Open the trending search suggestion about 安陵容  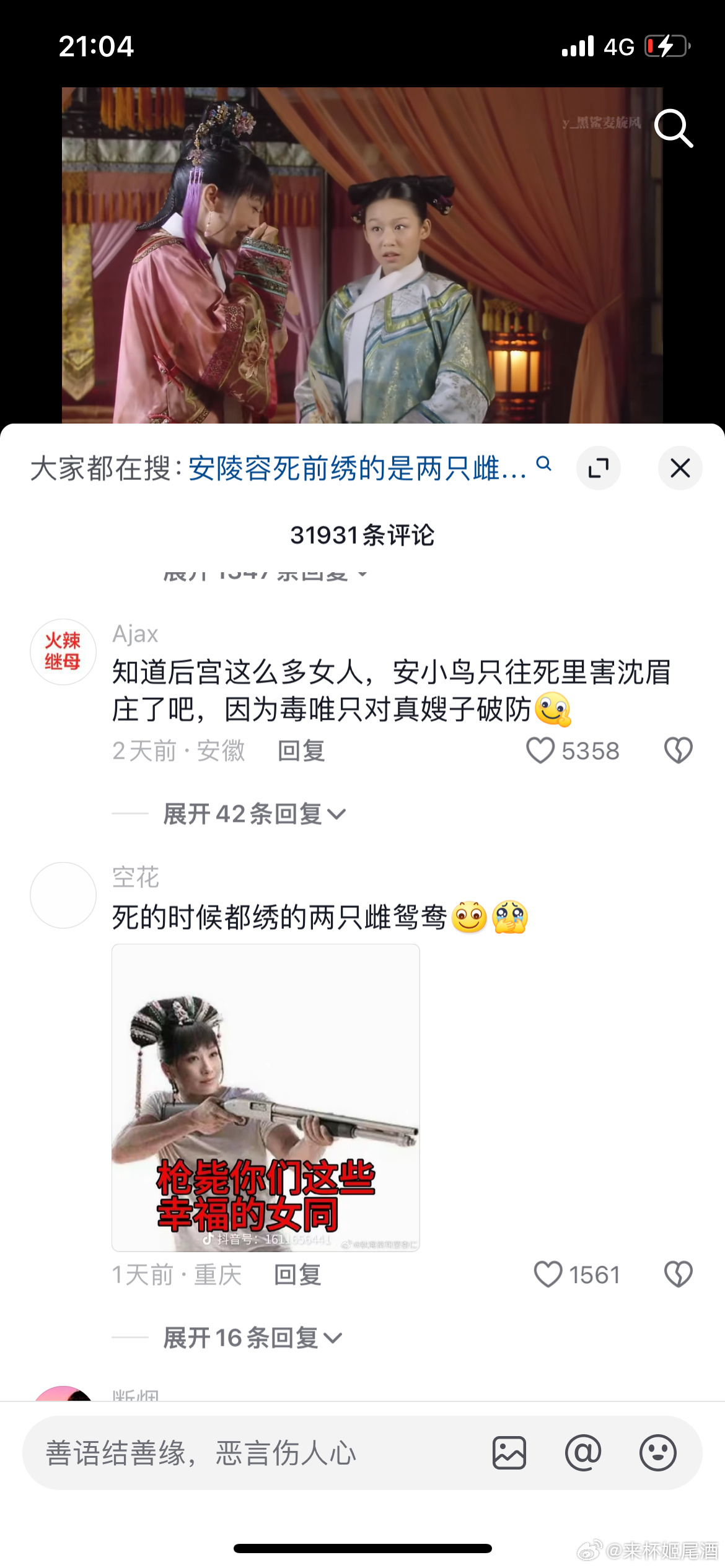tap(356, 468)
